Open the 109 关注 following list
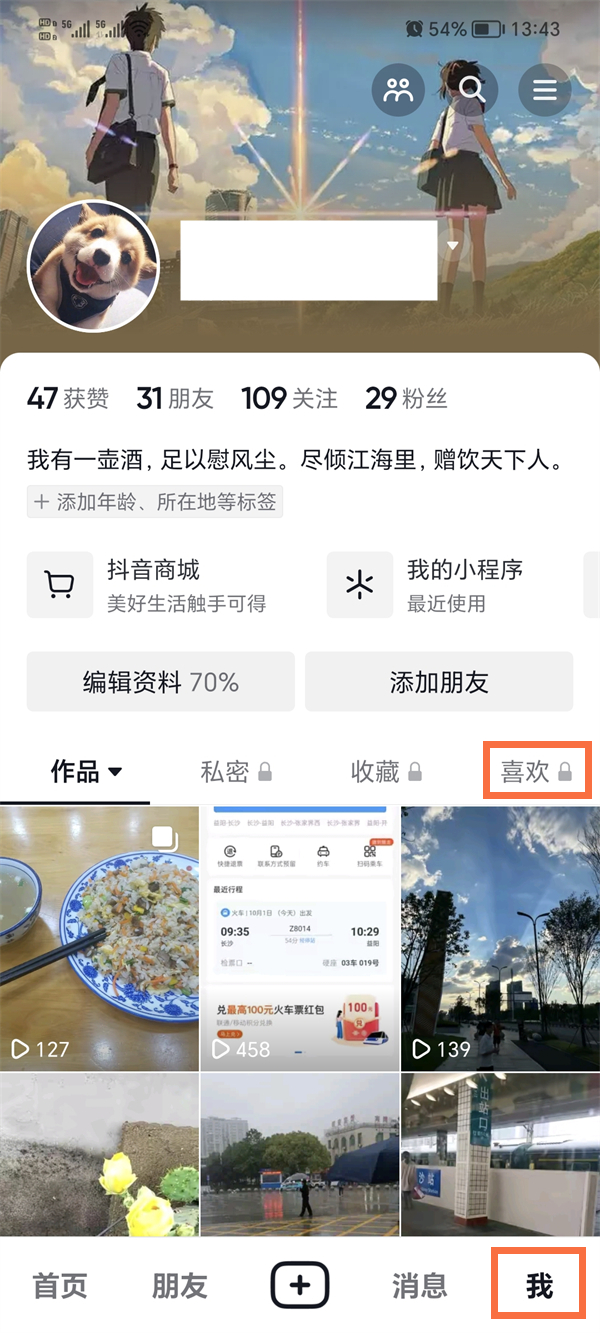 click(x=289, y=399)
